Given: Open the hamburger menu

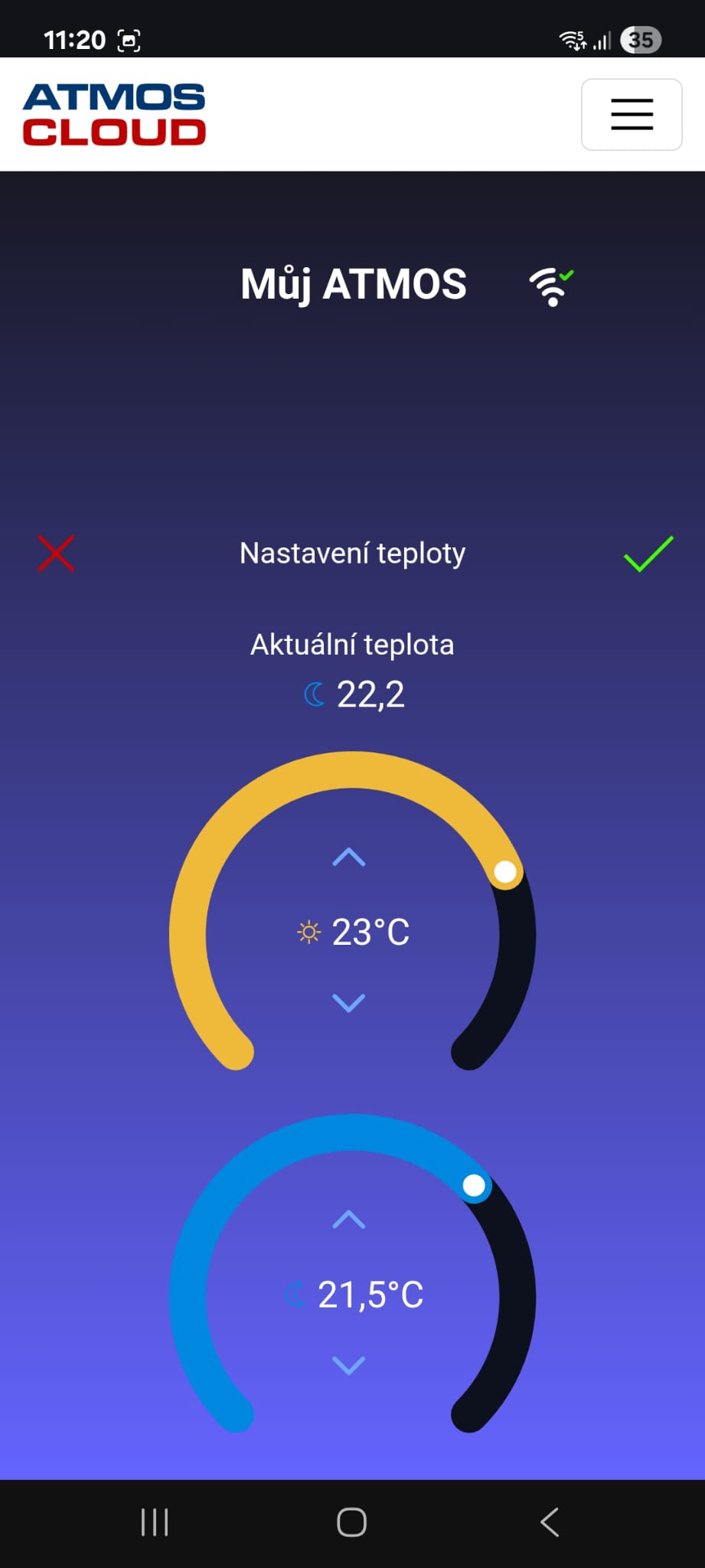Looking at the screenshot, I should pyautogui.click(x=632, y=114).
